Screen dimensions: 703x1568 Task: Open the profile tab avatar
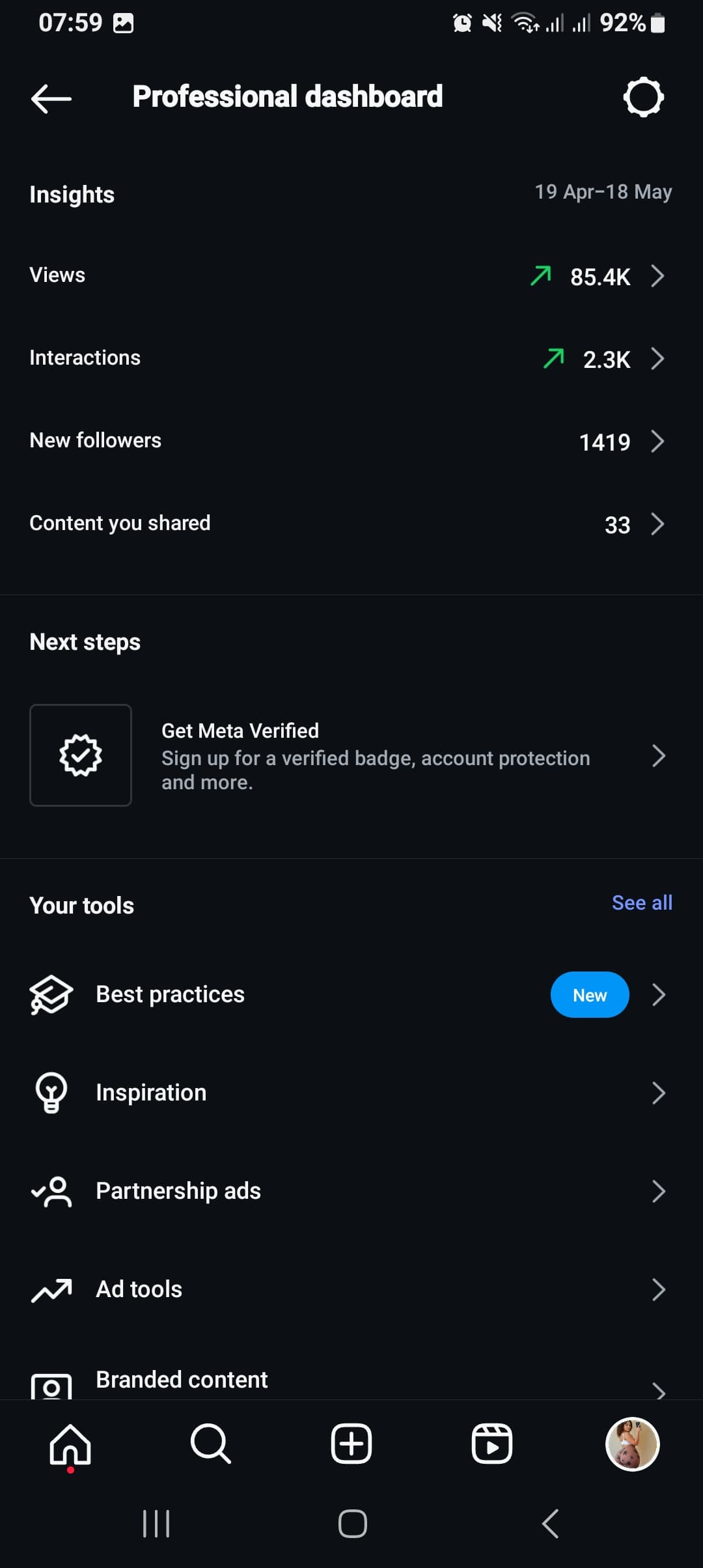click(x=633, y=1444)
